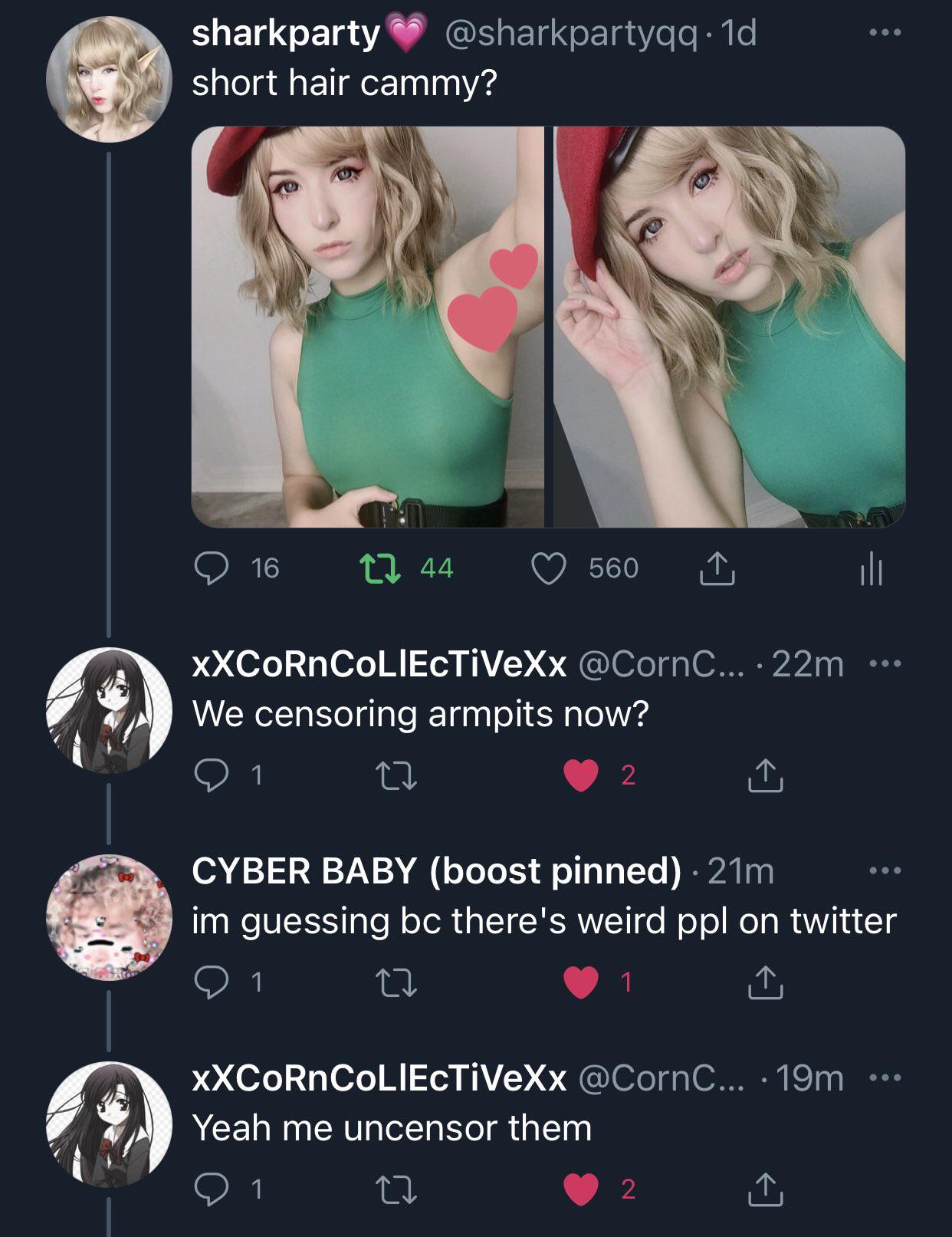Screen dimensions: 952x1237
Task: Open the right photo in sharkparty's tweet
Action: pyautogui.click(x=729, y=327)
